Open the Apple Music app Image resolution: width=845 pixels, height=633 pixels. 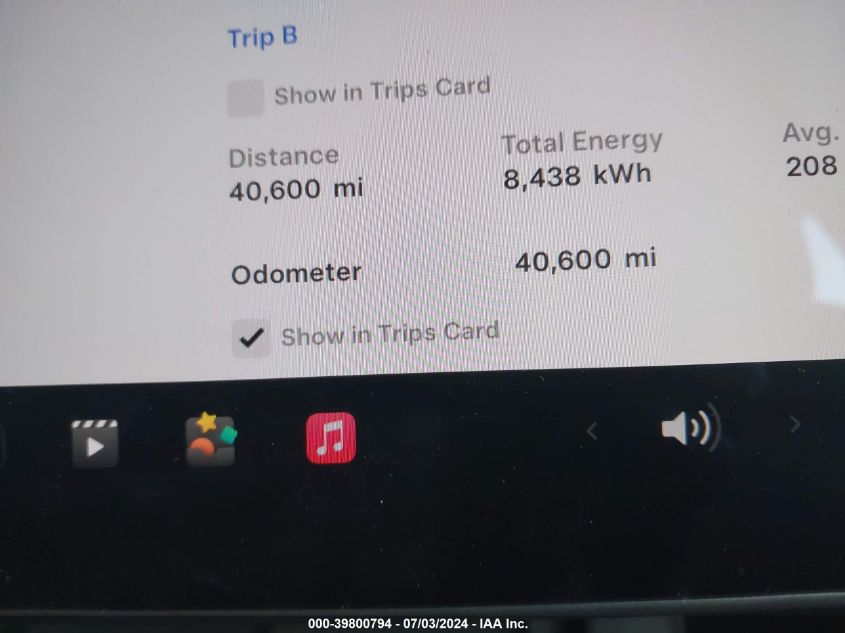click(x=331, y=439)
